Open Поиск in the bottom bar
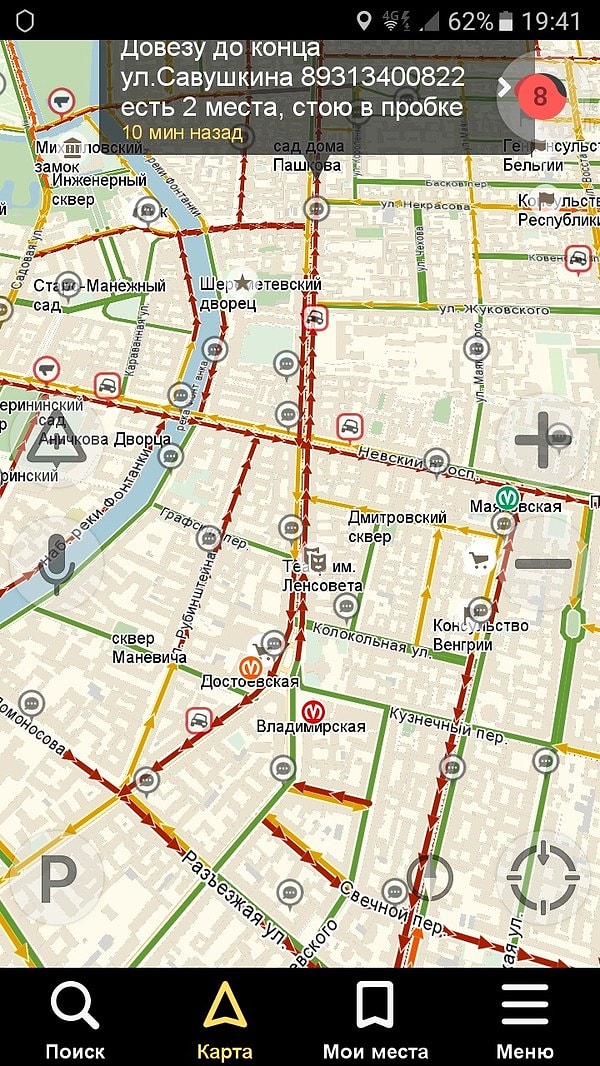600x1066 pixels. tap(75, 1019)
